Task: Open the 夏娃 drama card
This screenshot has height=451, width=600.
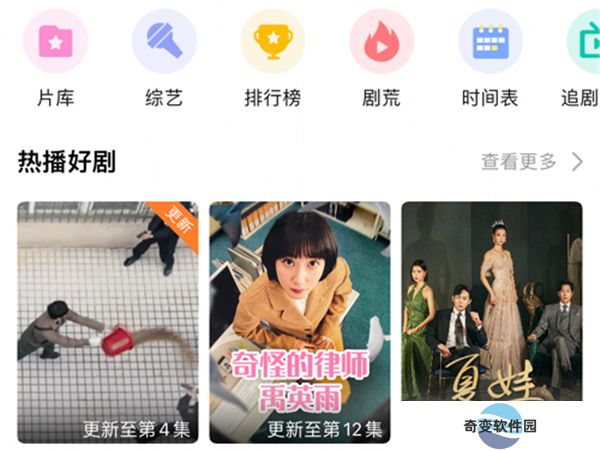Action: coord(491,310)
